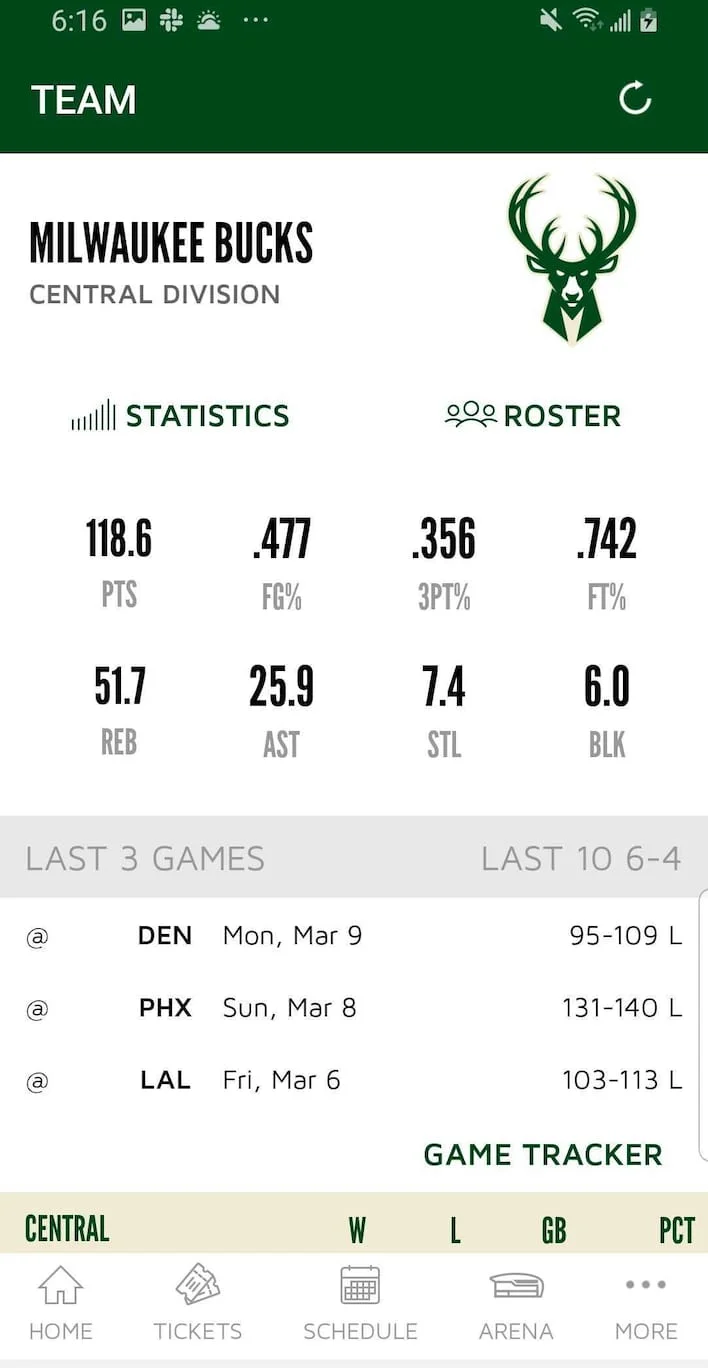Open the Tickets tab
Image resolution: width=708 pixels, height=1368 pixels.
[x=198, y=1303]
